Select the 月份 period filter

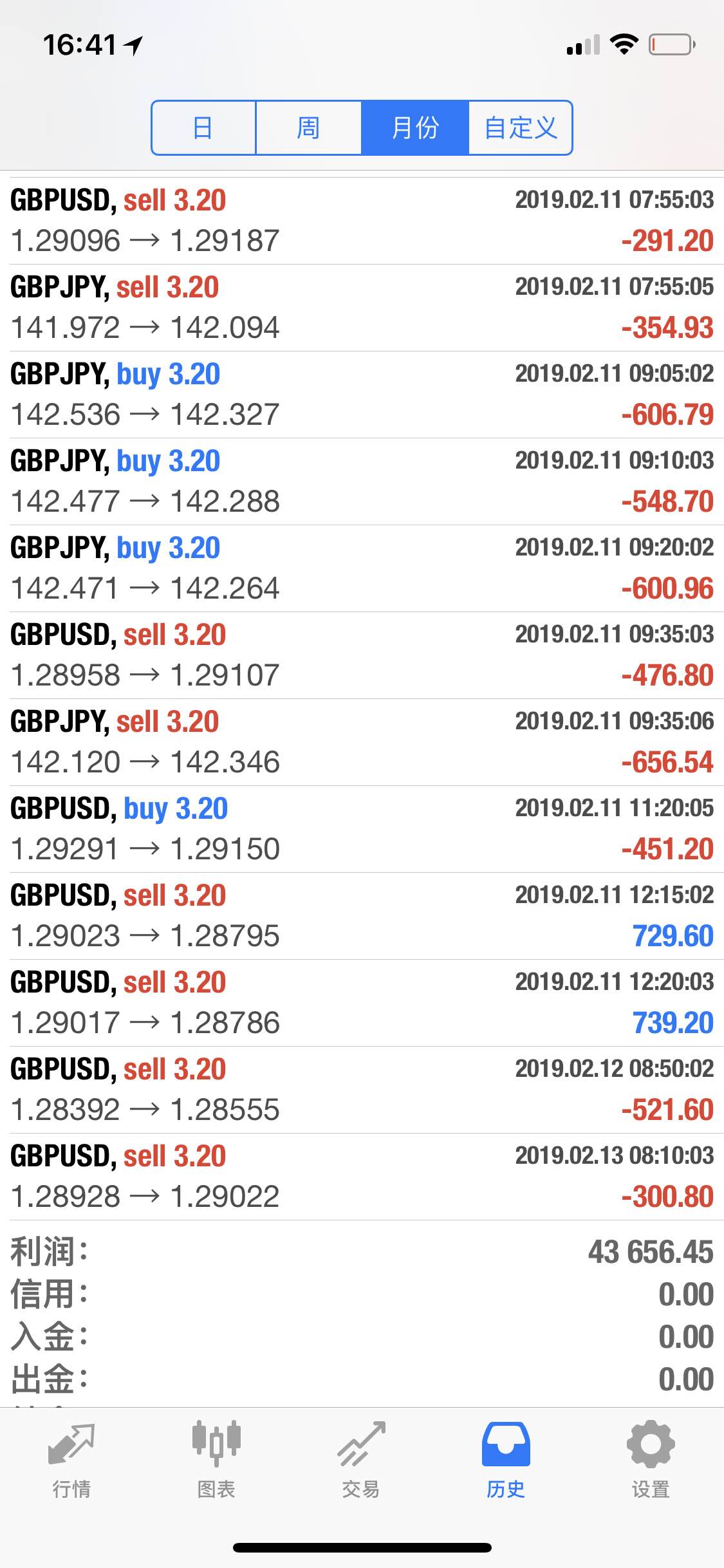[x=414, y=127]
